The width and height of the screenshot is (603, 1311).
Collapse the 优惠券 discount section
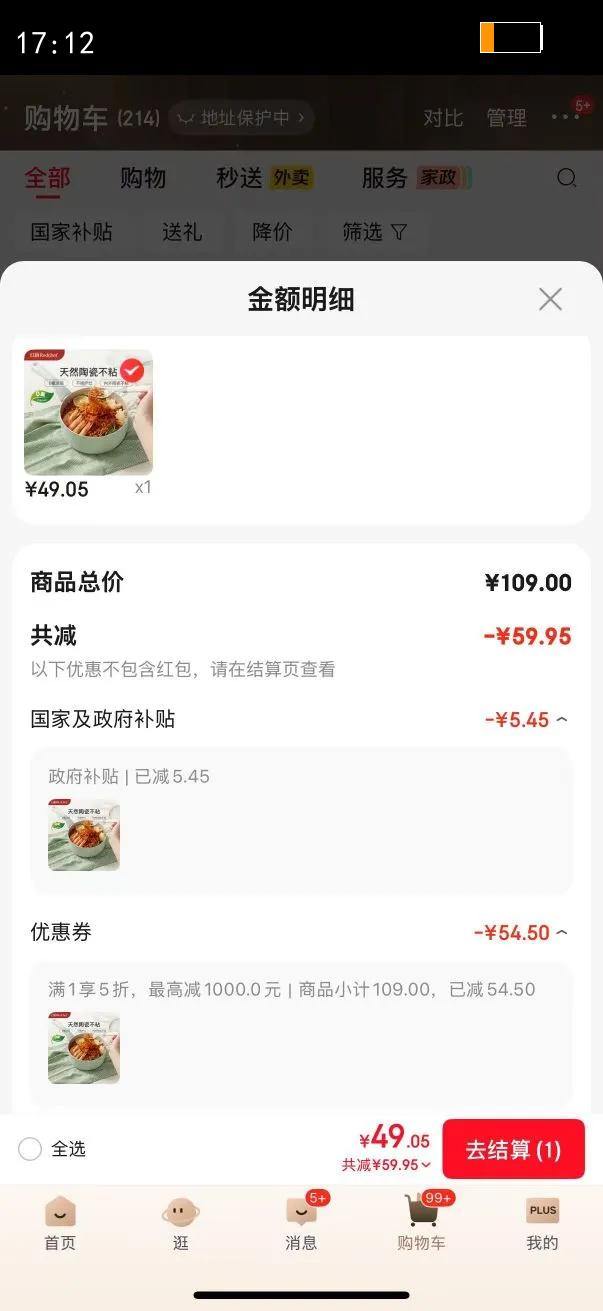(x=561, y=932)
